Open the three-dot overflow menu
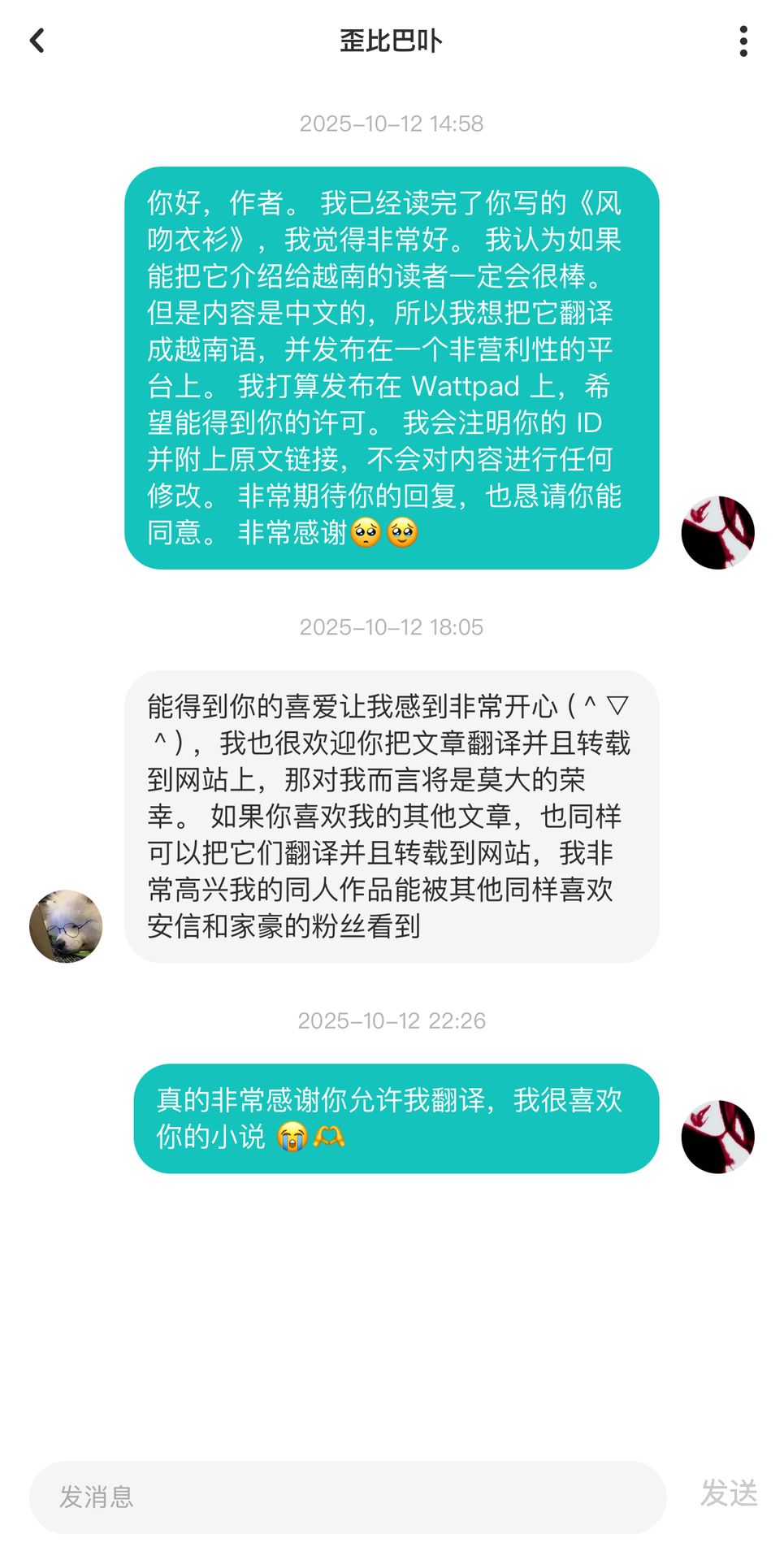The height and width of the screenshot is (1560, 784). pos(743,41)
